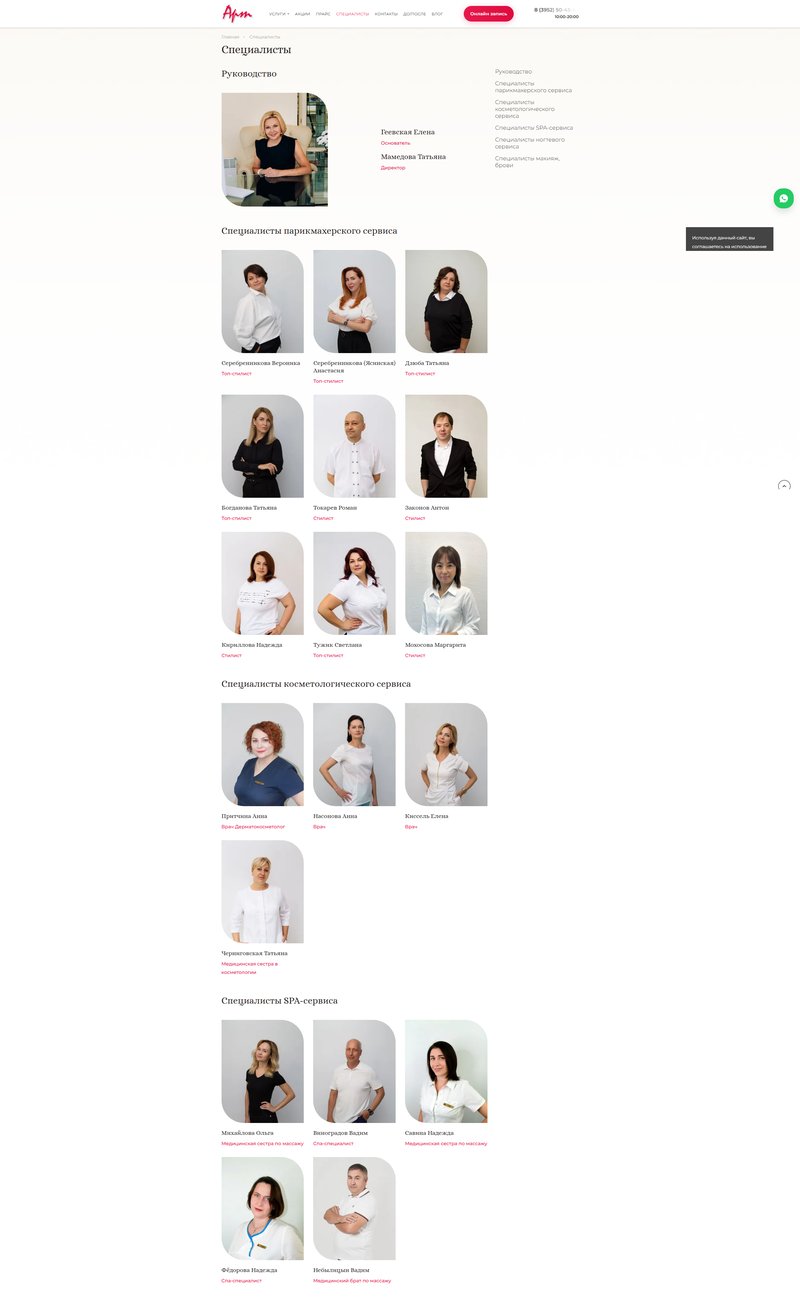Open Серебренникова Вероника's profile card
800x1300 pixels.
[x=262, y=302]
